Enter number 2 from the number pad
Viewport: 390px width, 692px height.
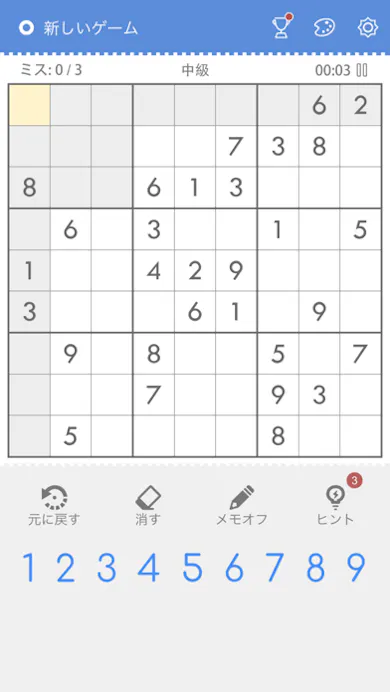click(x=66, y=568)
